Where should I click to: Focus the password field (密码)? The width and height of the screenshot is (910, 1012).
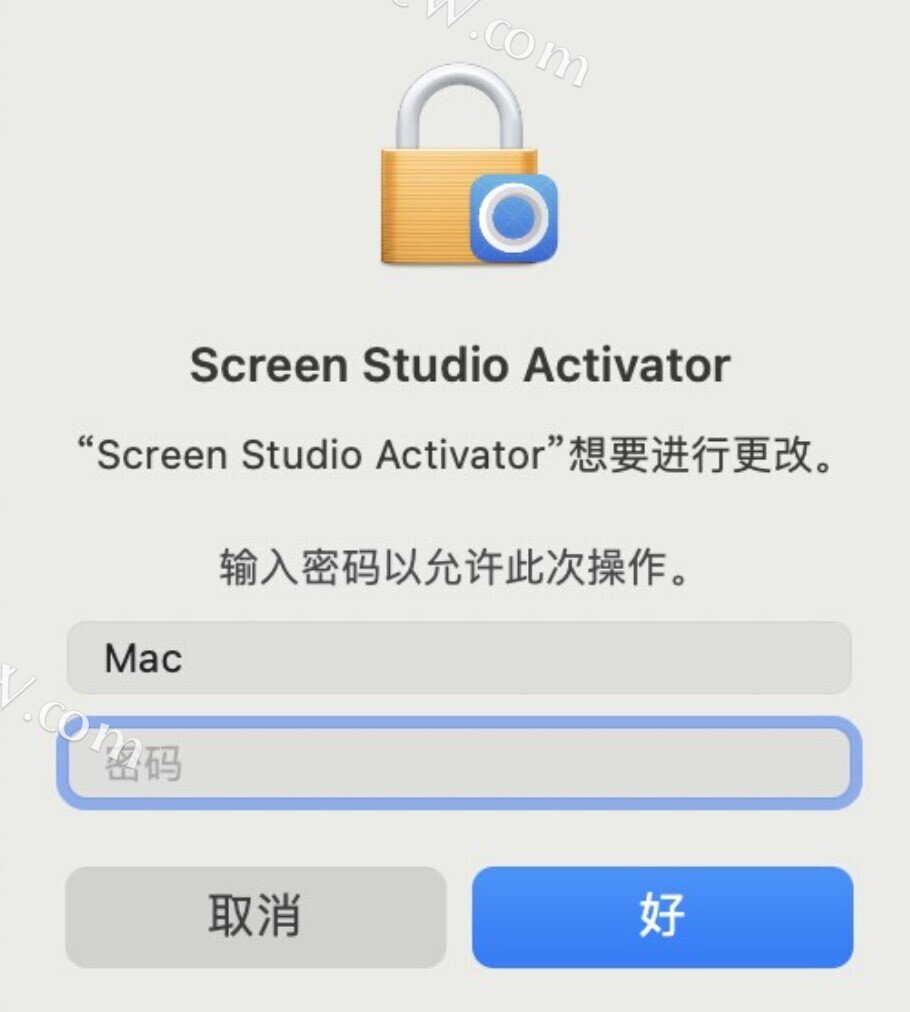[458, 764]
